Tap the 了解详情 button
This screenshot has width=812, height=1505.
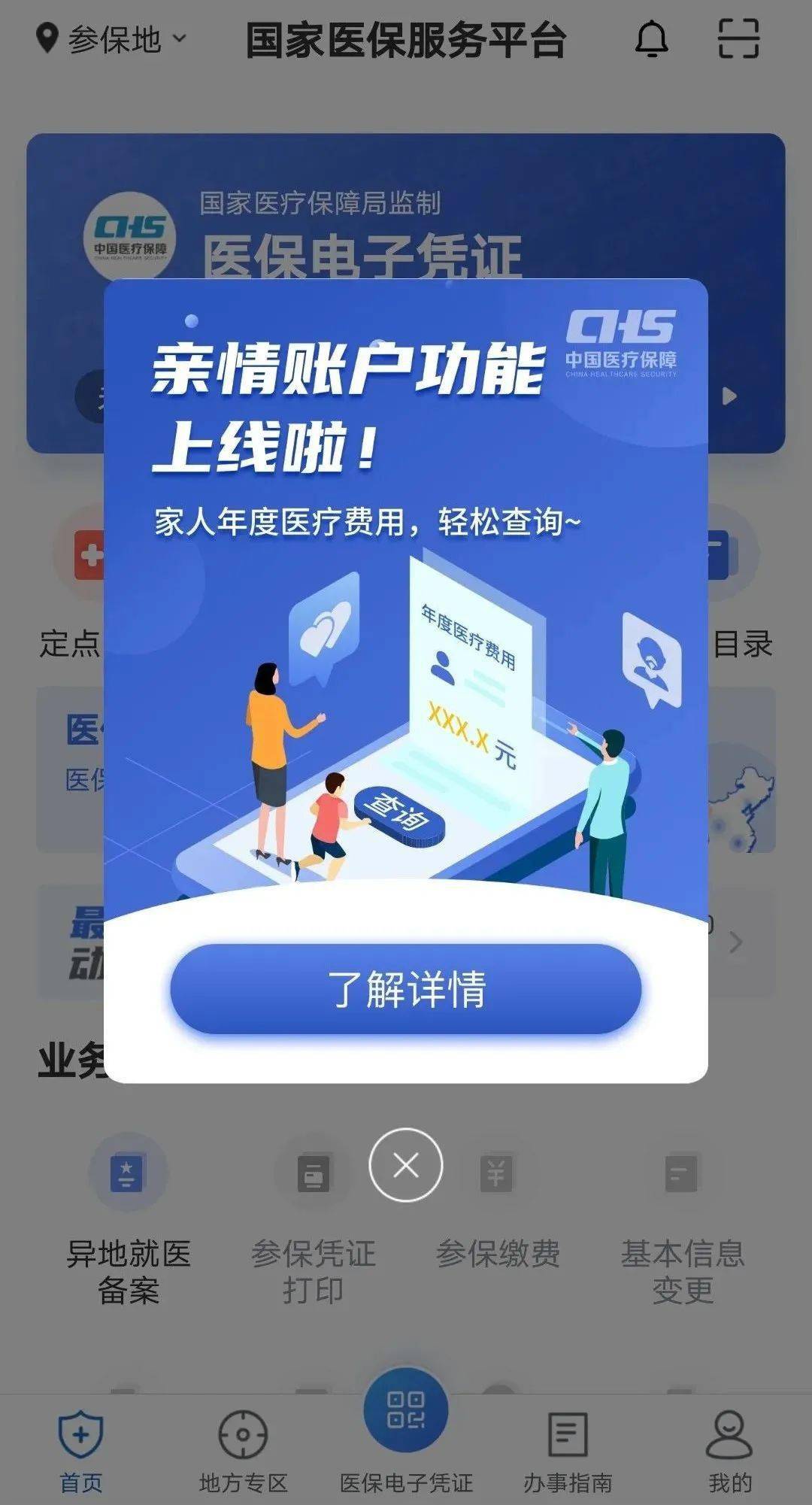tap(405, 989)
